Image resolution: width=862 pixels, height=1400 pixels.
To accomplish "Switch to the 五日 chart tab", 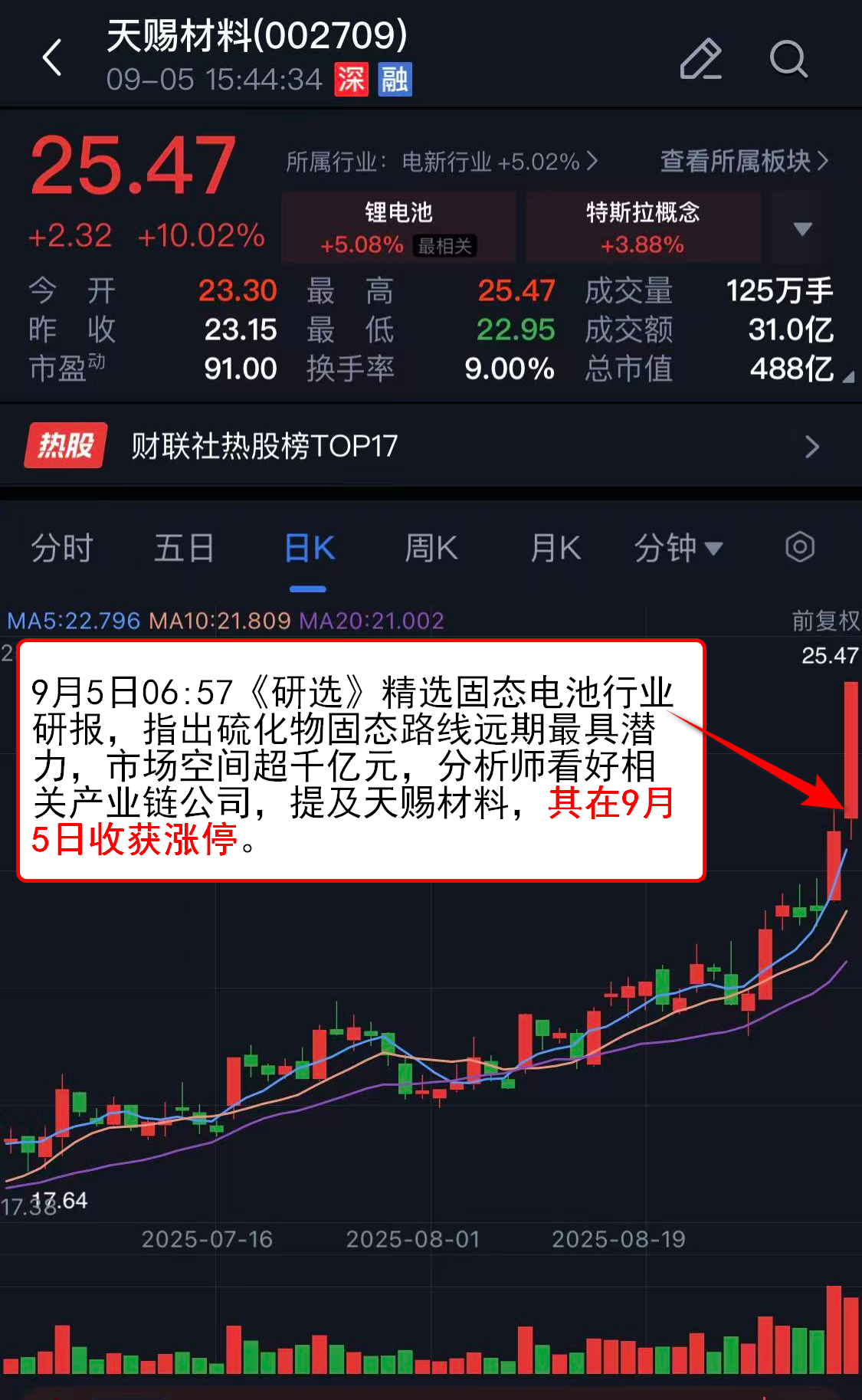I will (184, 549).
